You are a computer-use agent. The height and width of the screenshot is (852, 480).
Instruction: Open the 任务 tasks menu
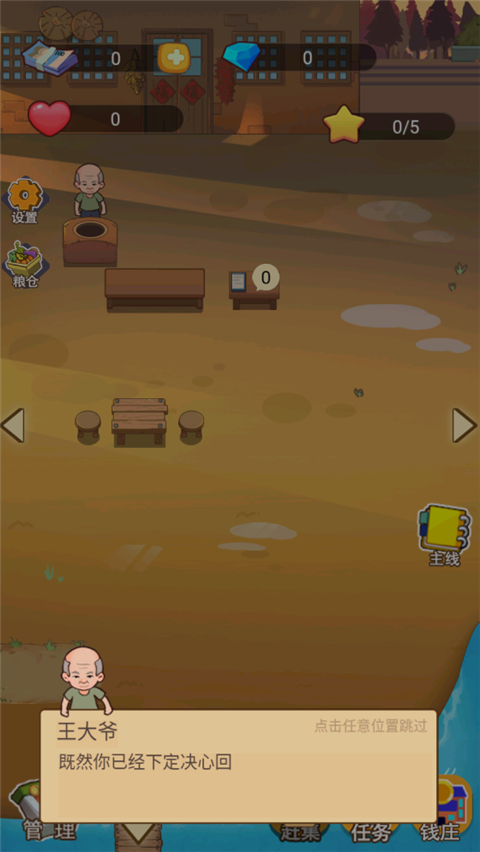371,832
